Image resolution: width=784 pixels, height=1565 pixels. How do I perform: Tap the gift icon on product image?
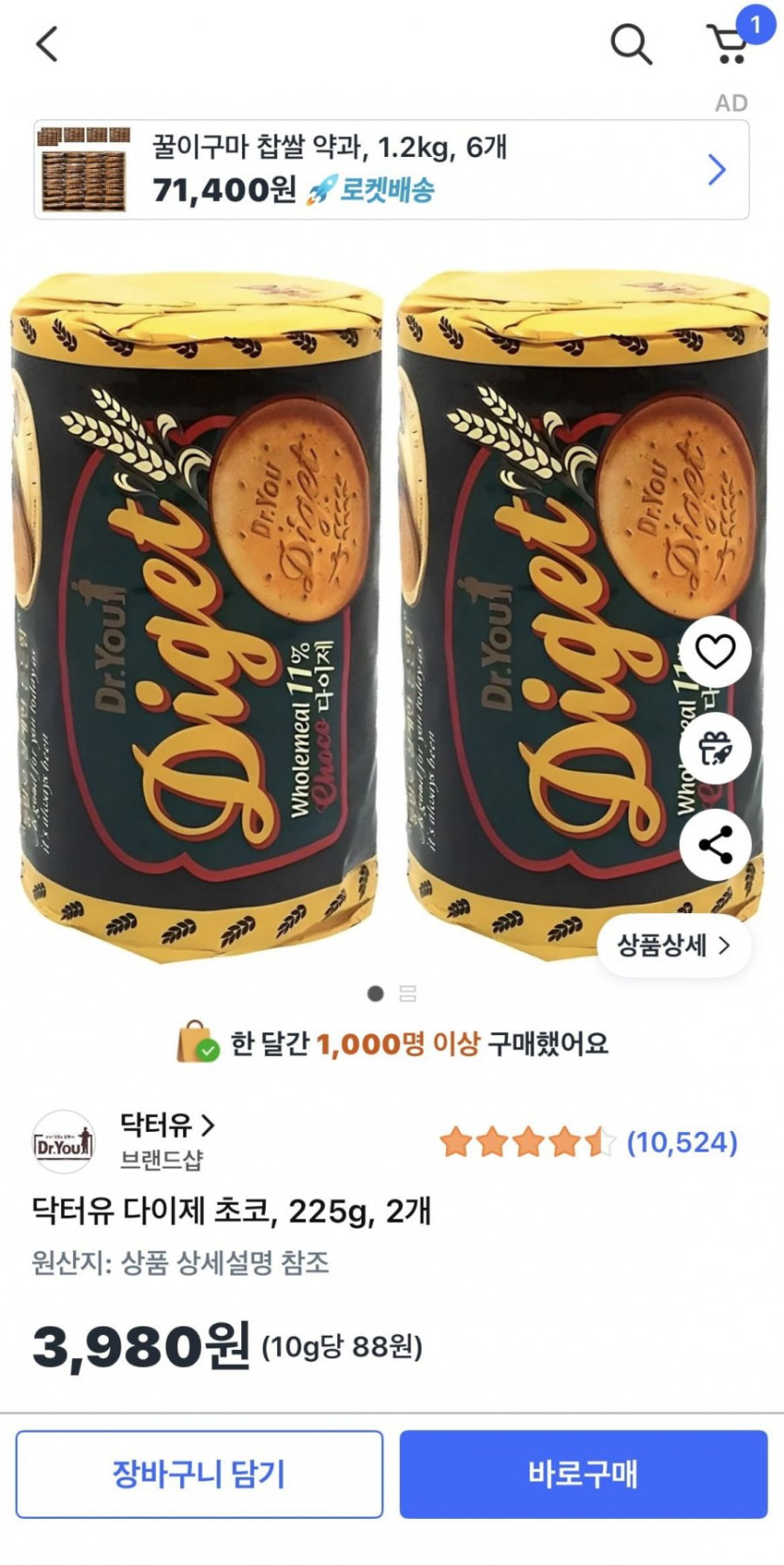point(715,749)
